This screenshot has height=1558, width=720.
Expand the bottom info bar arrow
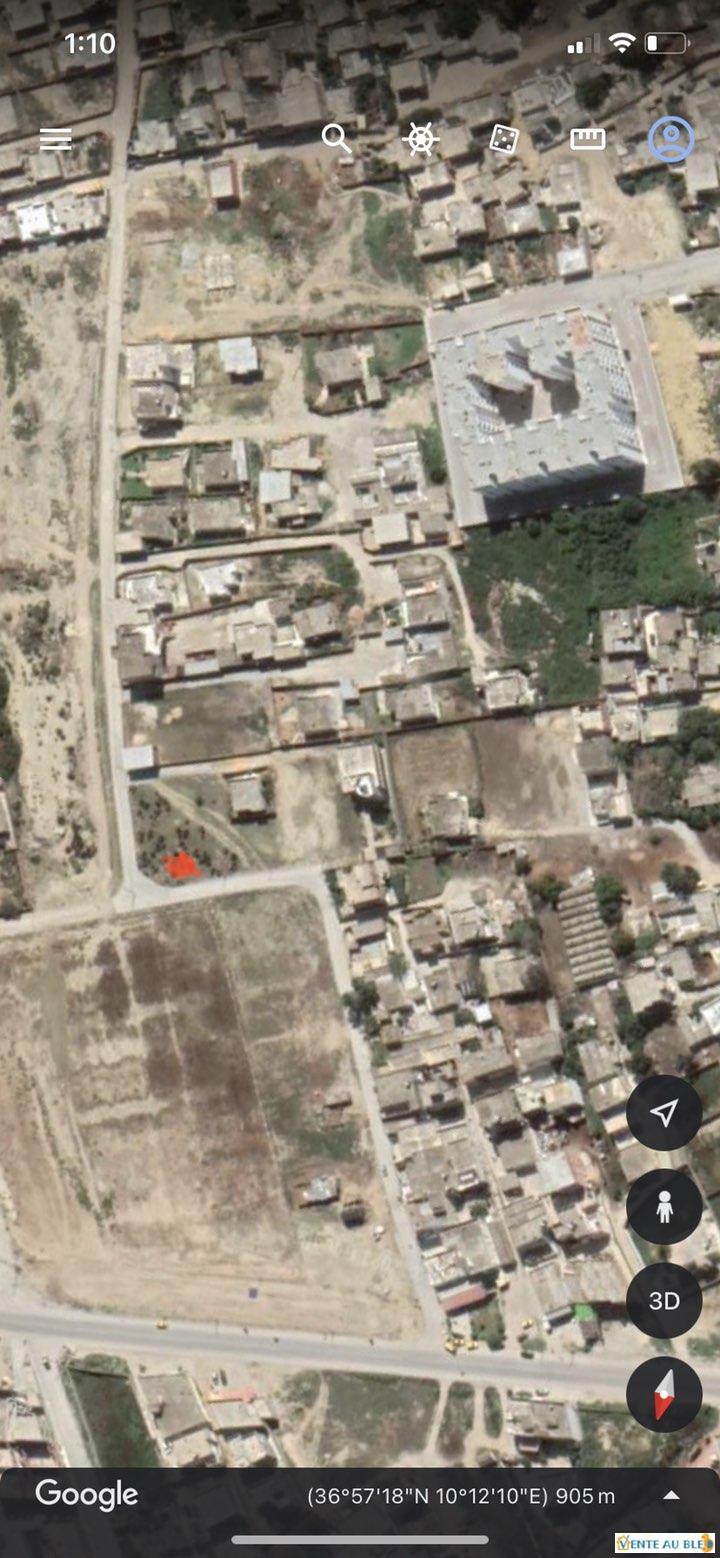672,1496
